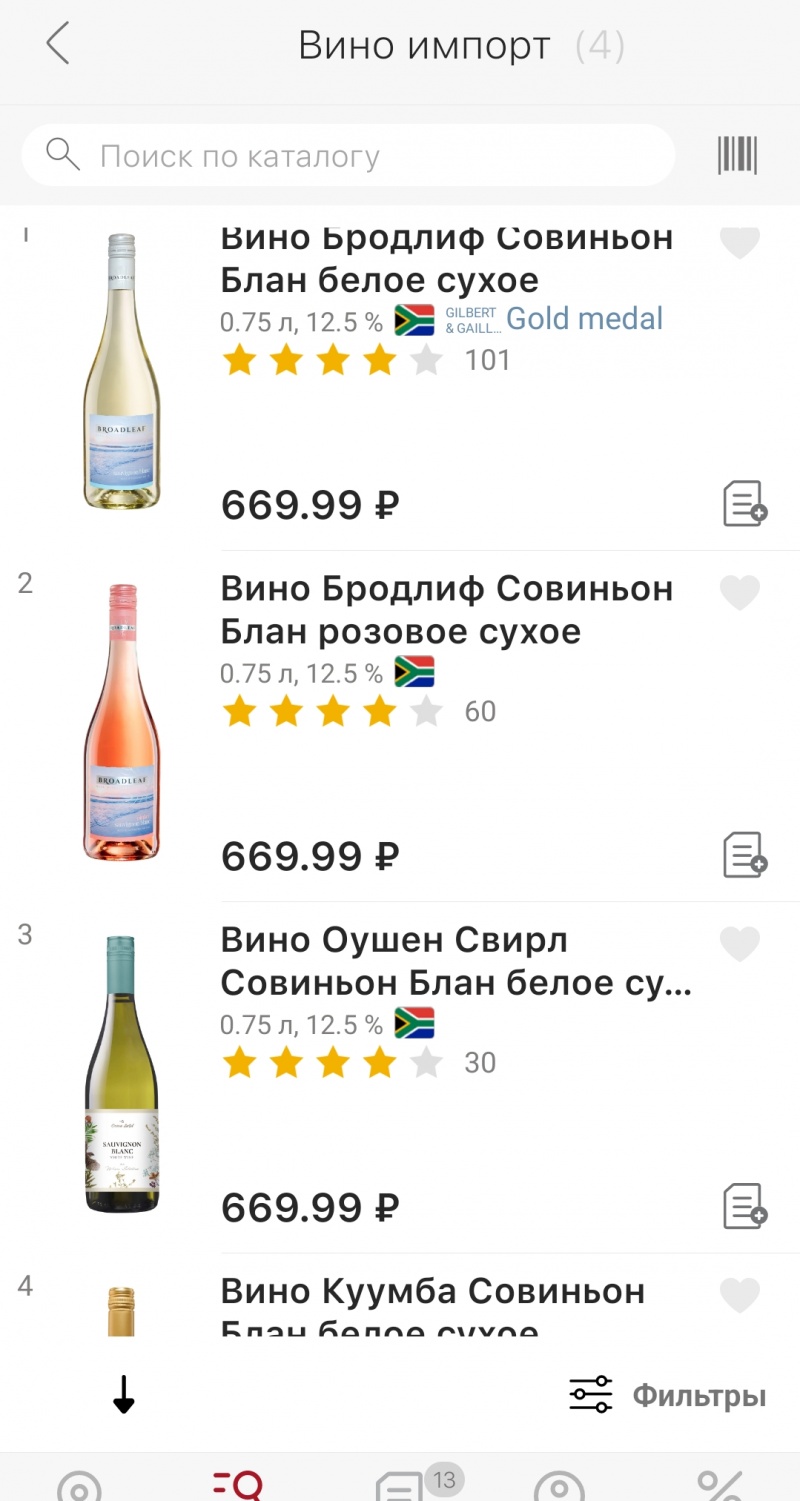Screen dimensions: 800x1501
Task: Change sort order with the arrow
Action: coord(123,1395)
